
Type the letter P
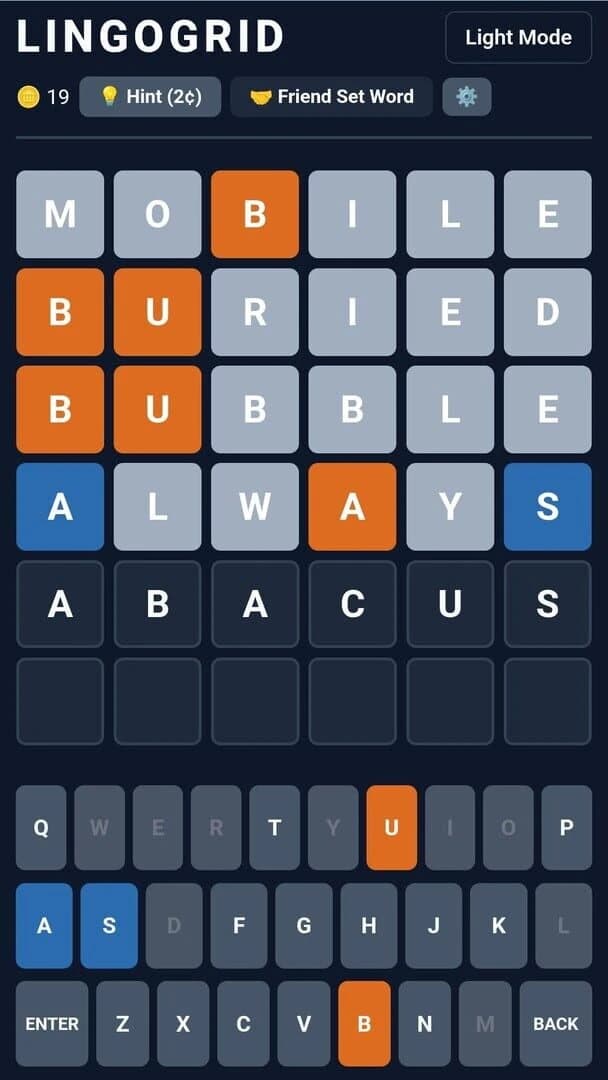click(567, 827)
